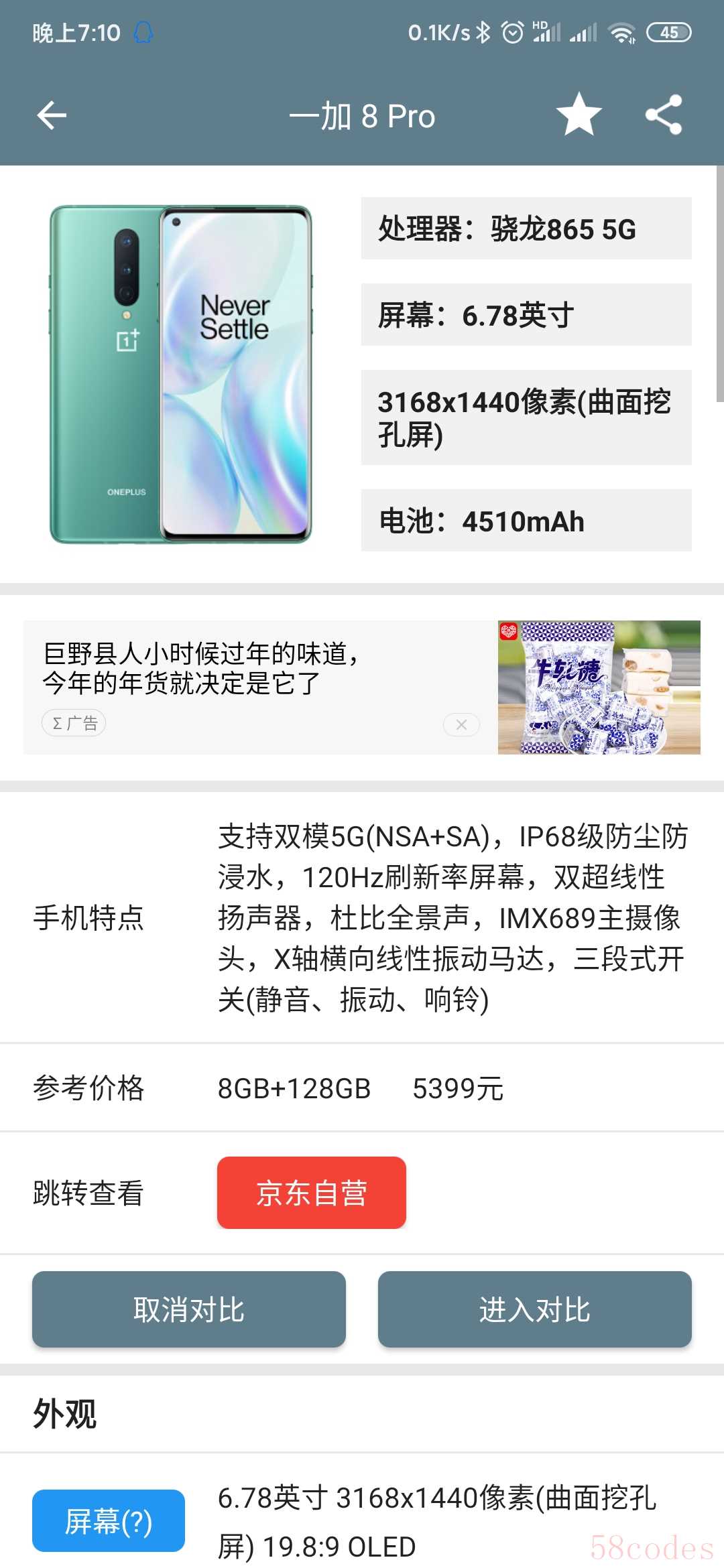The height and width of the screenshot is (1568, 724).
Task: Enter comparison via 进入对比
Action: pyautogui.click(x=535, y=1309)
